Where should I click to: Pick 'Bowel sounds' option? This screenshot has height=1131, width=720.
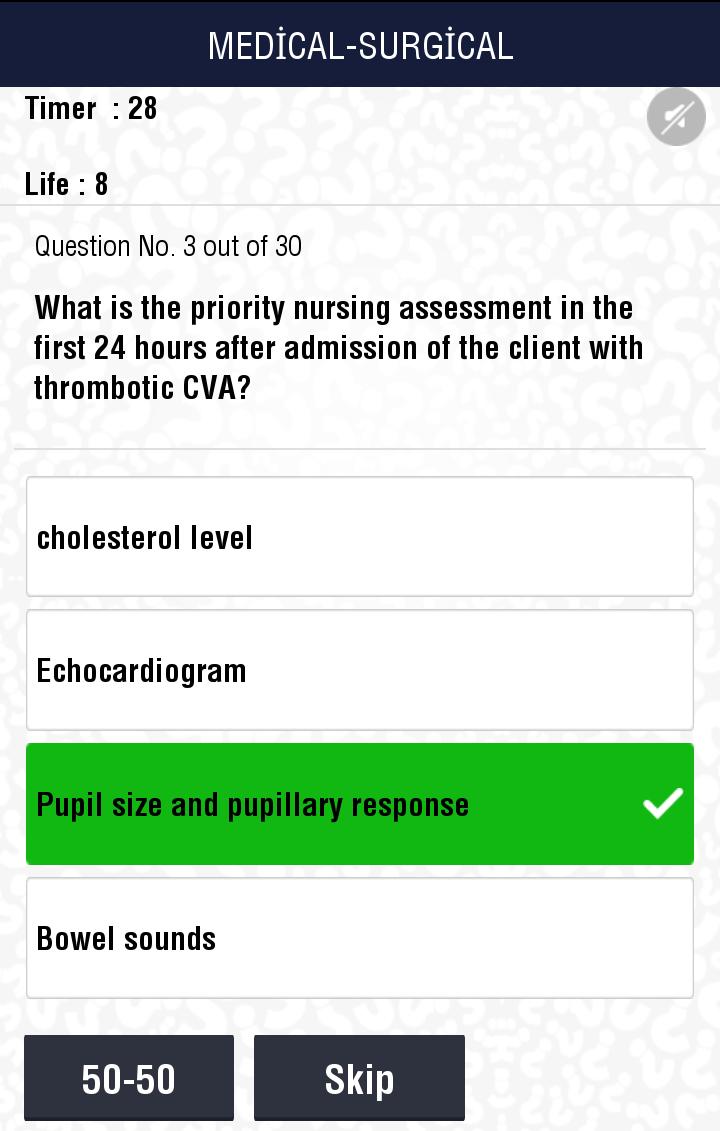[x=360, y=938]
